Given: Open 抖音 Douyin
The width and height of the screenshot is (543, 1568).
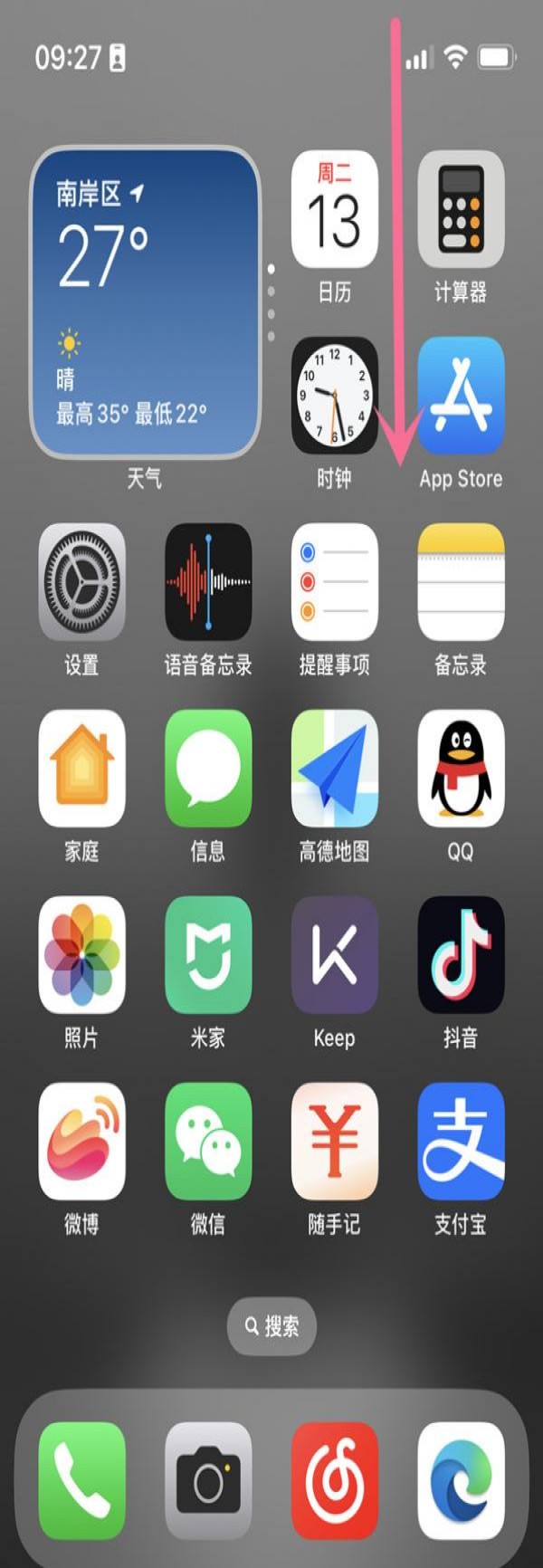Looking at the screenshot, I should pos(461,955).
